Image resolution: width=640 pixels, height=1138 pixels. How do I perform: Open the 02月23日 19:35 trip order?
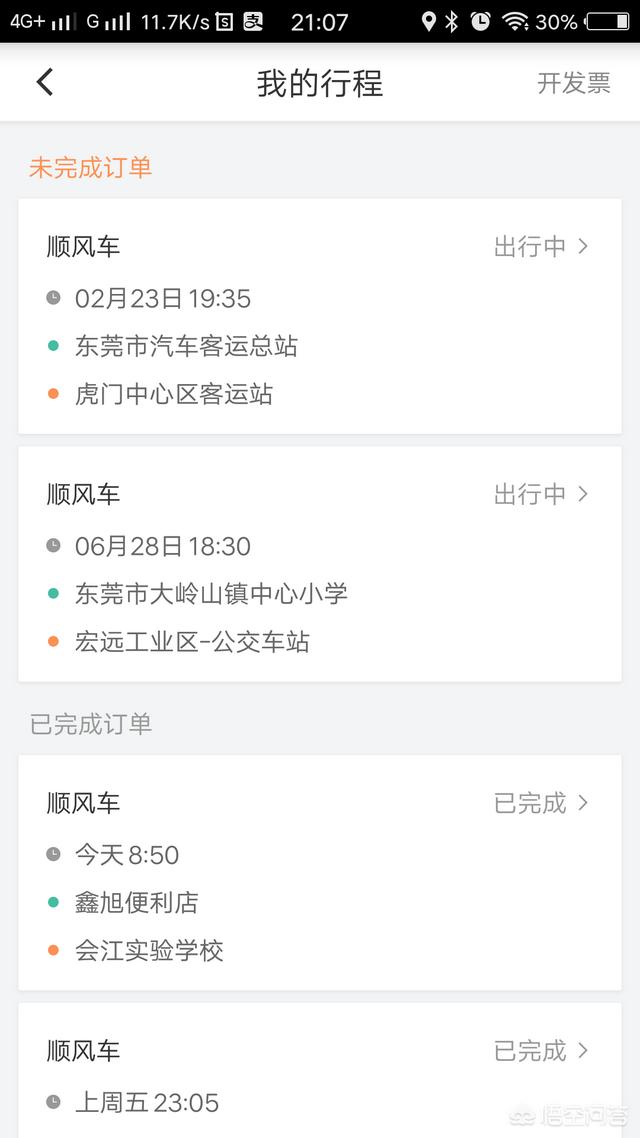(319, 316)
